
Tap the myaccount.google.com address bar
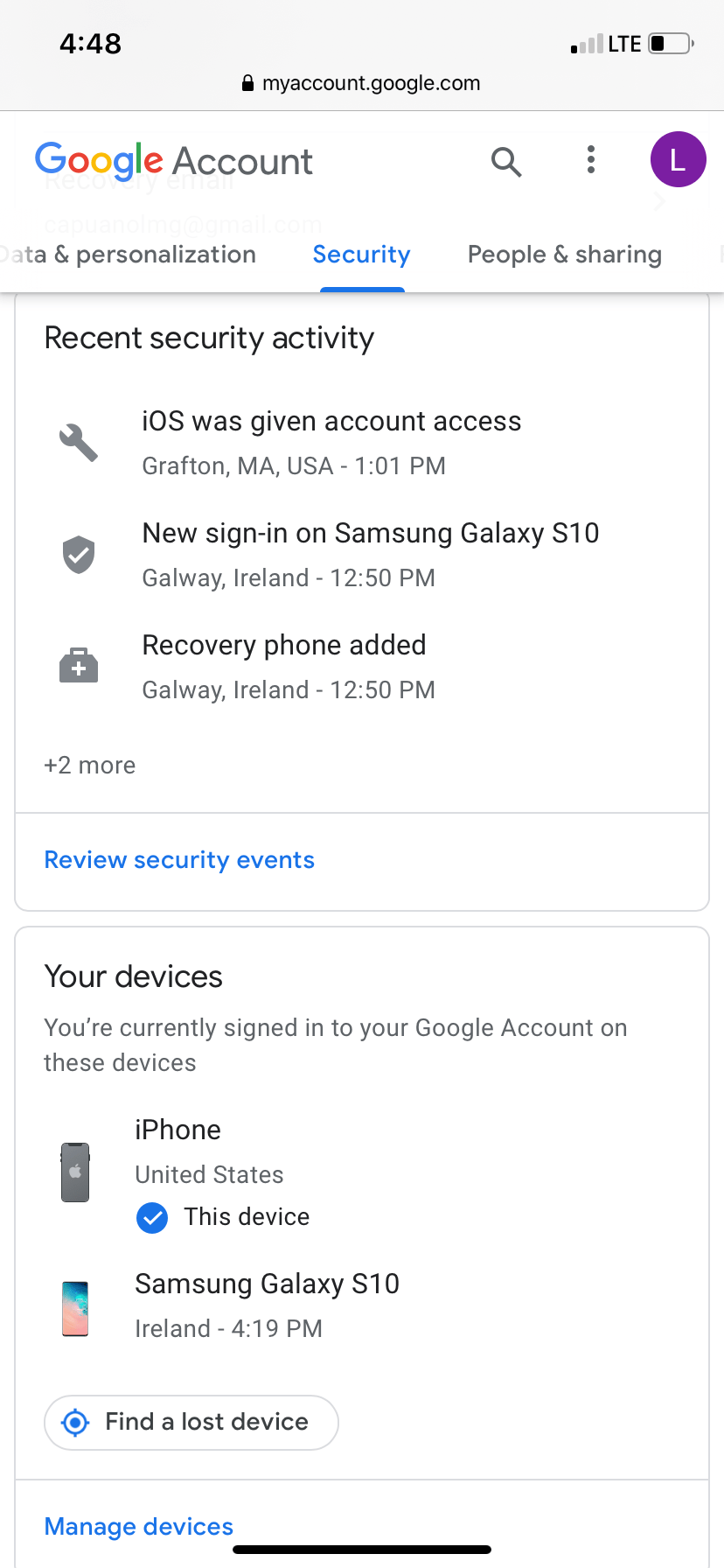(x=362, y=83)
